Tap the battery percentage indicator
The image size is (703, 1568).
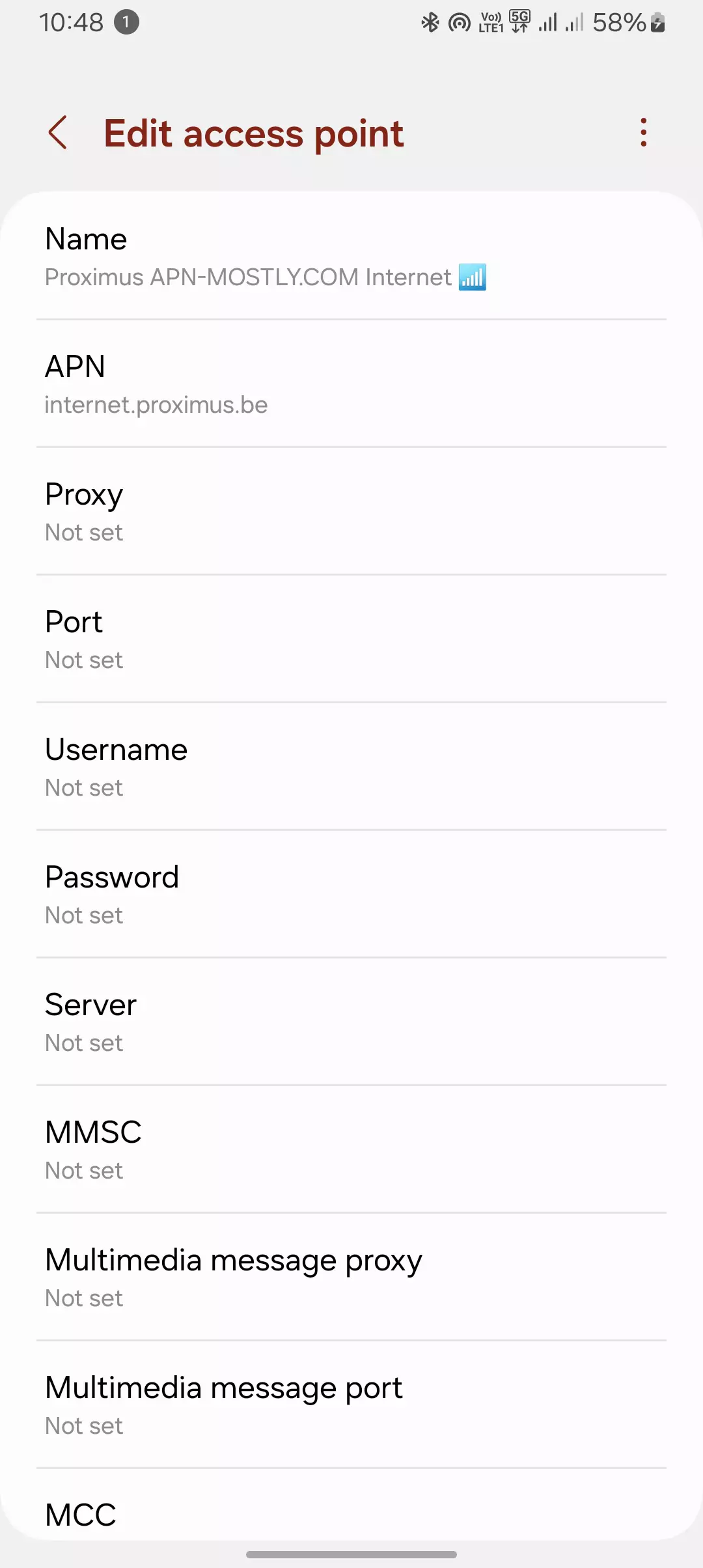(620, 22)
